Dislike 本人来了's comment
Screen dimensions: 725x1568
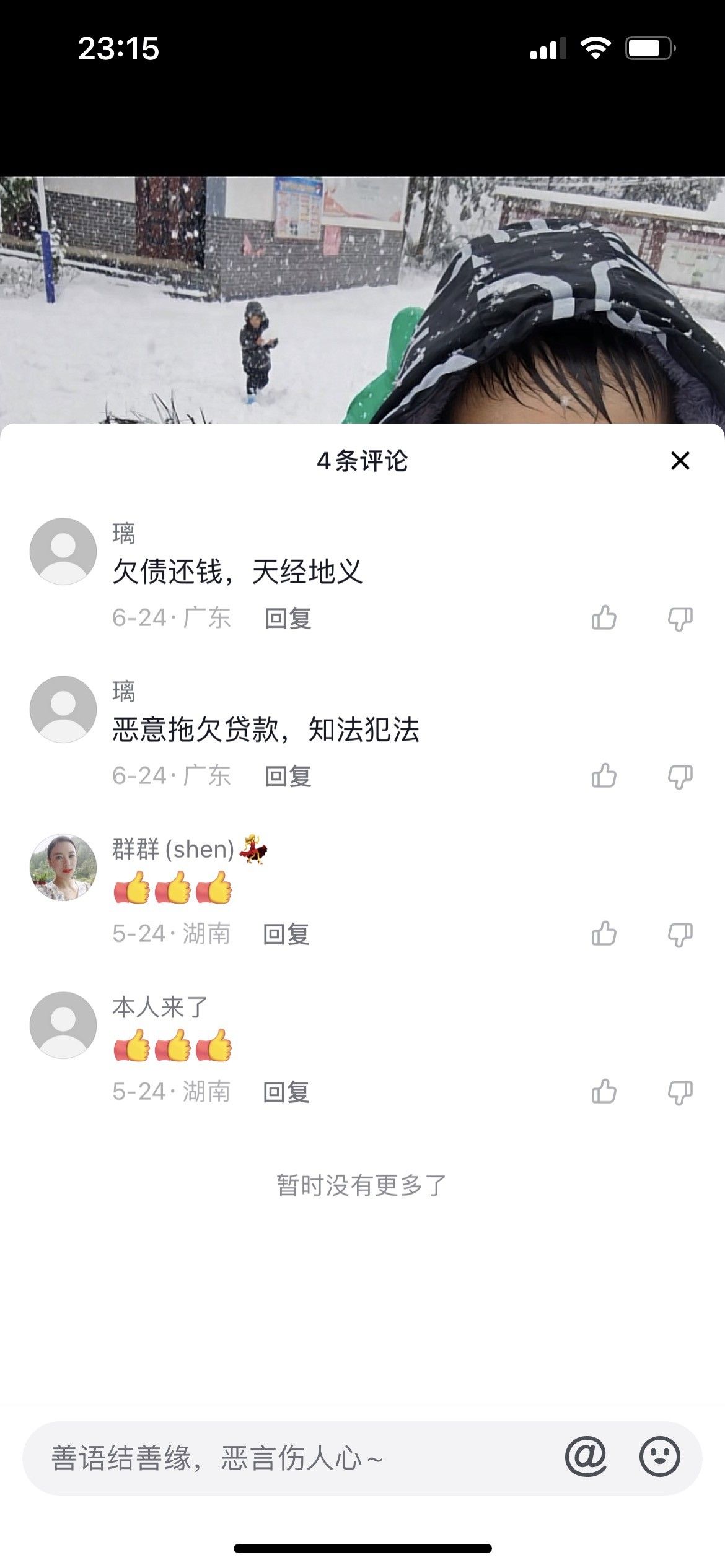680,1092
